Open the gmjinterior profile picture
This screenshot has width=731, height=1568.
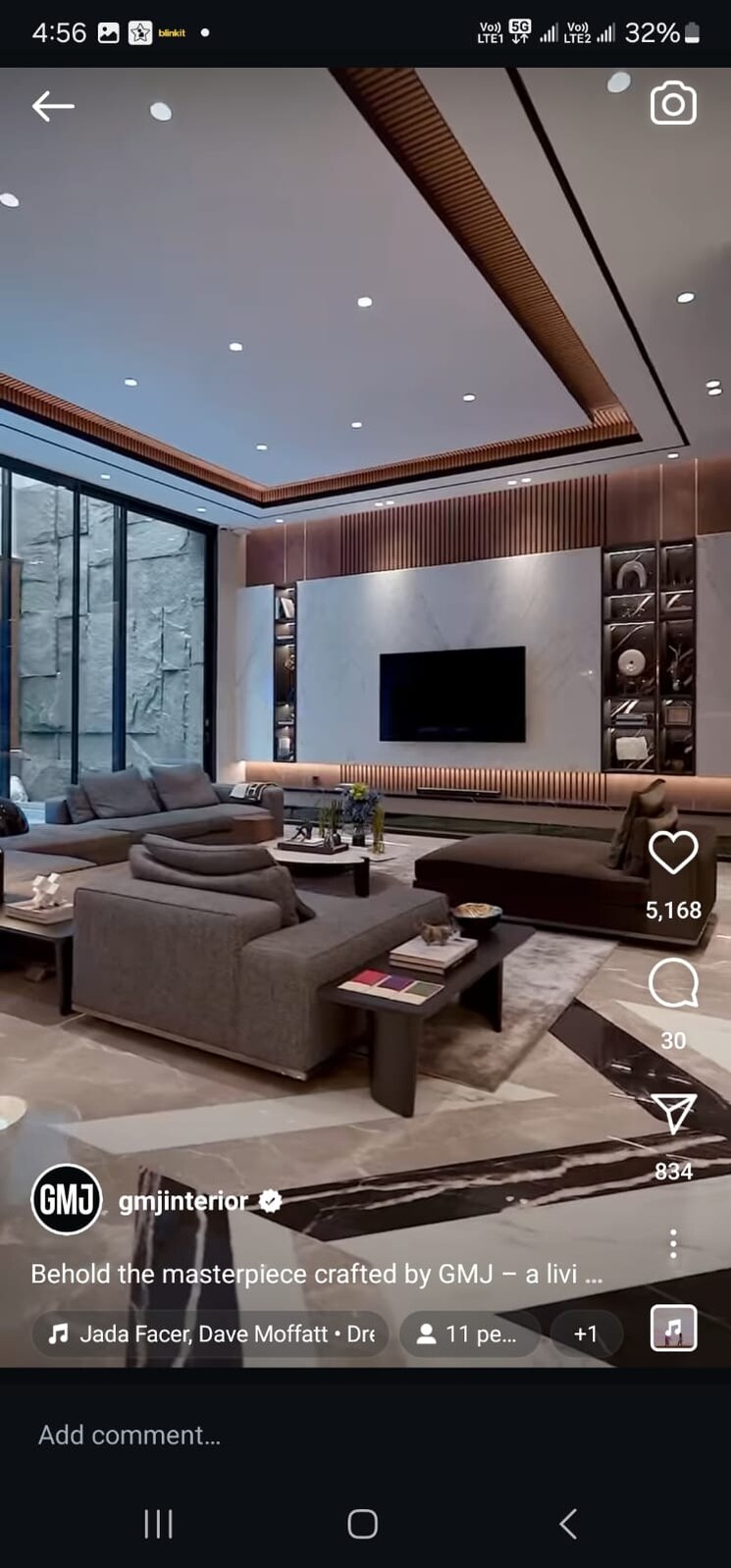point(67,1199)
